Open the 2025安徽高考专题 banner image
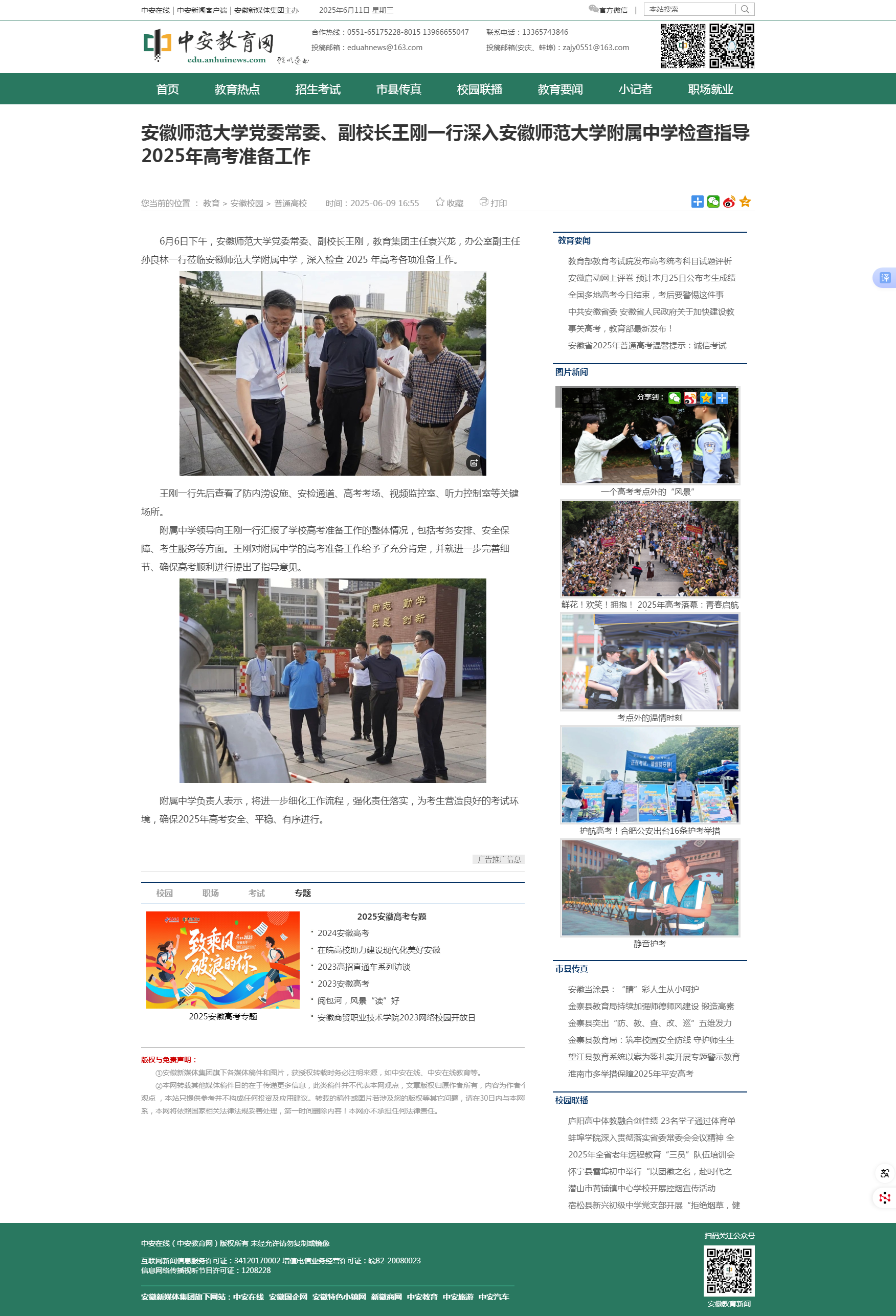The width and height of the screenshot is (896, 1316). (x=222, y=960)
